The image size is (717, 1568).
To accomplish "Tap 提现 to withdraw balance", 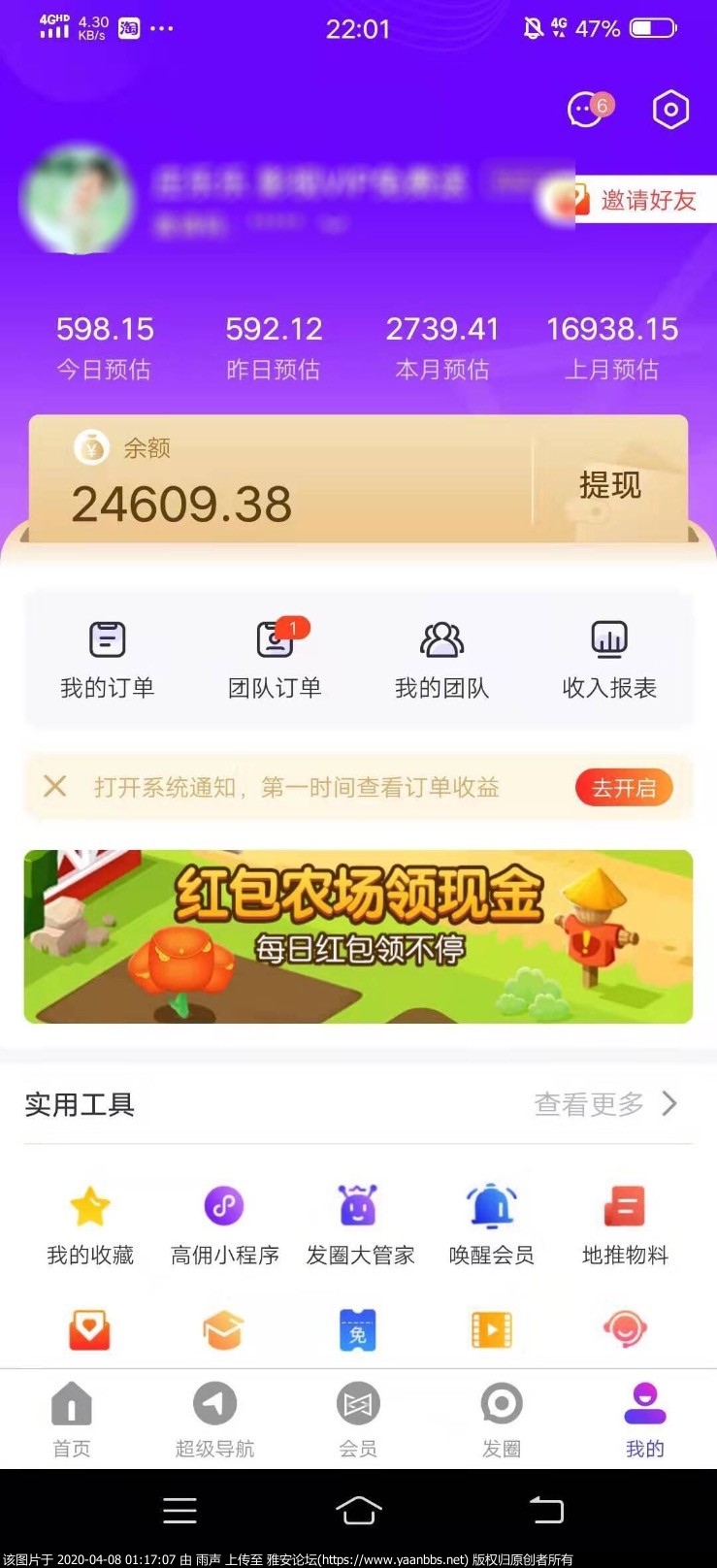I will click(609, 484).
